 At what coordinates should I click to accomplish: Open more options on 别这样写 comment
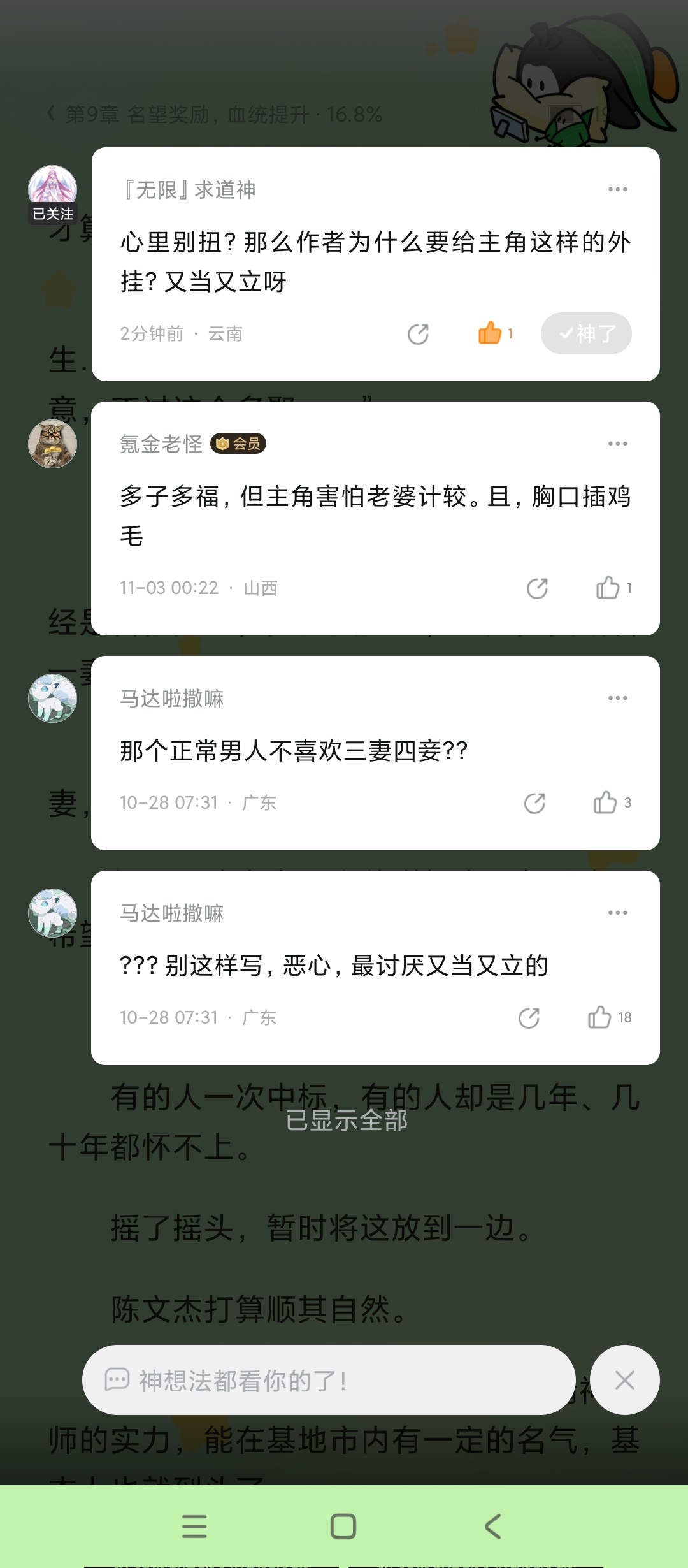click(617, 913)
